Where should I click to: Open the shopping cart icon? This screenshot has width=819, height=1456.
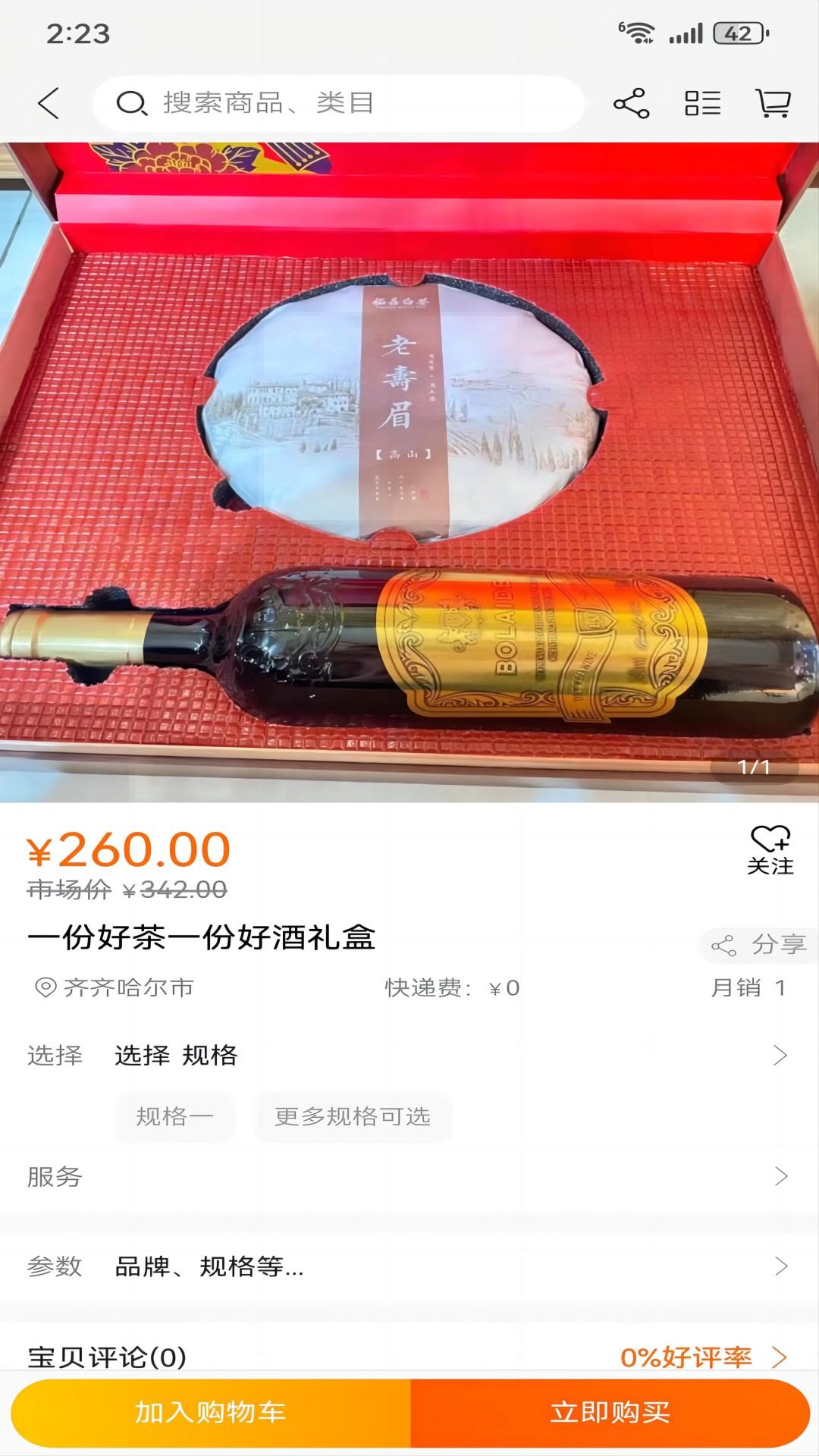(x=773, y=103)
